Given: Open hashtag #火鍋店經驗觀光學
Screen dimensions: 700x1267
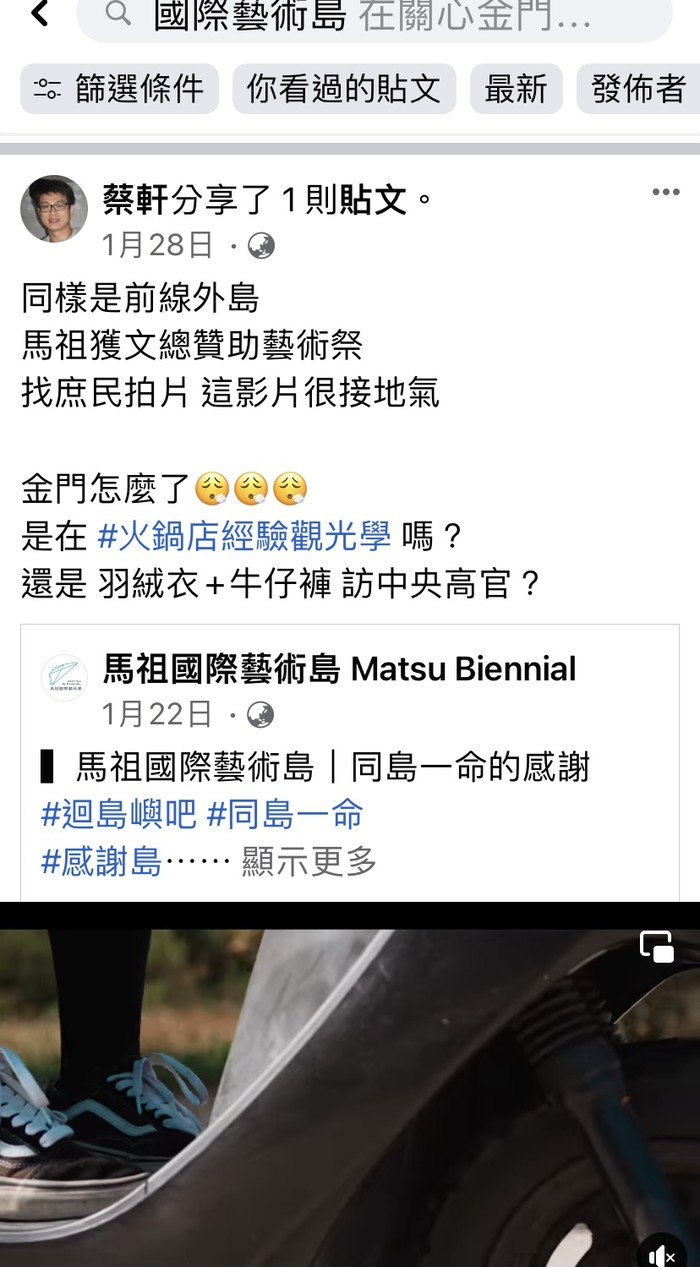Looking at the screenshot, I should pos(244,537).
